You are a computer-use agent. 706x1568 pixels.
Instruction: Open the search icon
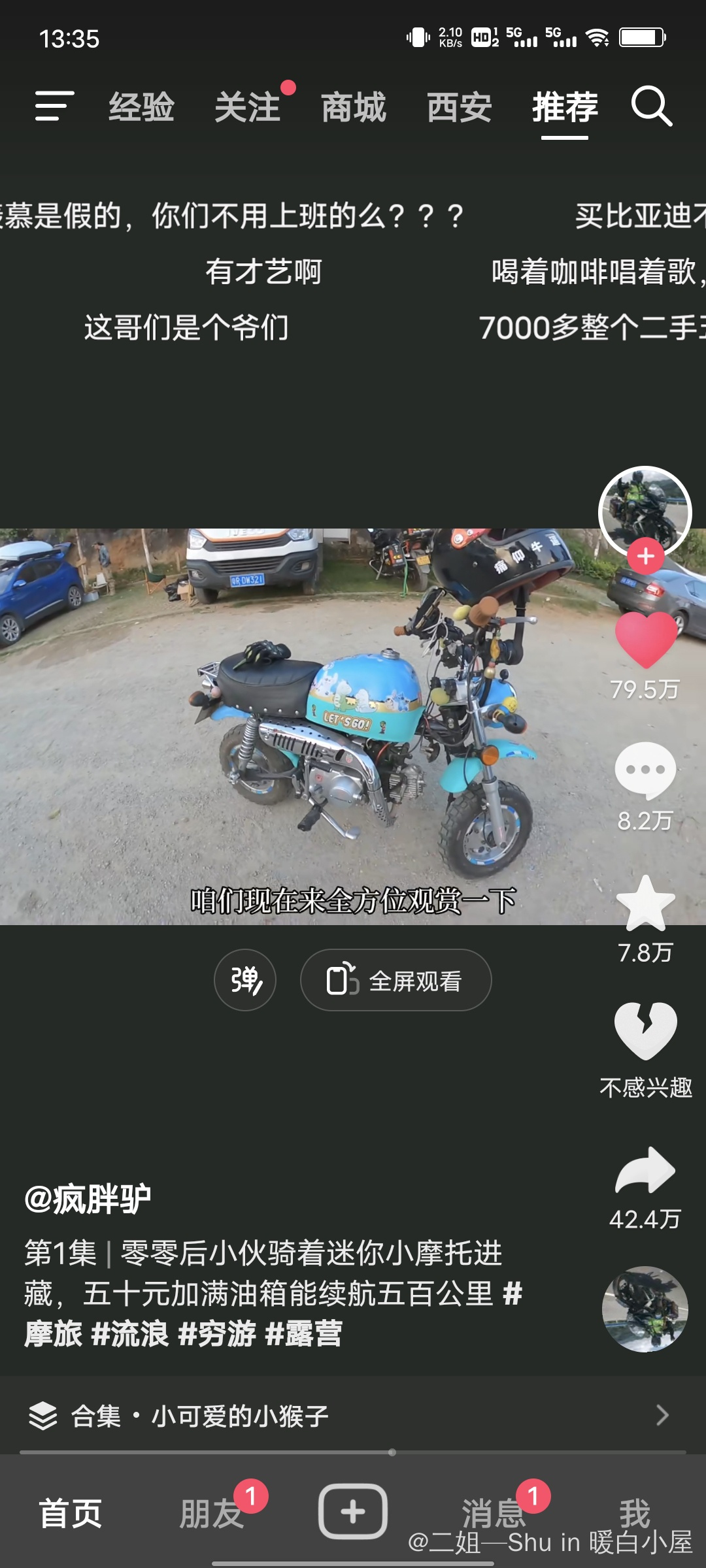(651, 106)
